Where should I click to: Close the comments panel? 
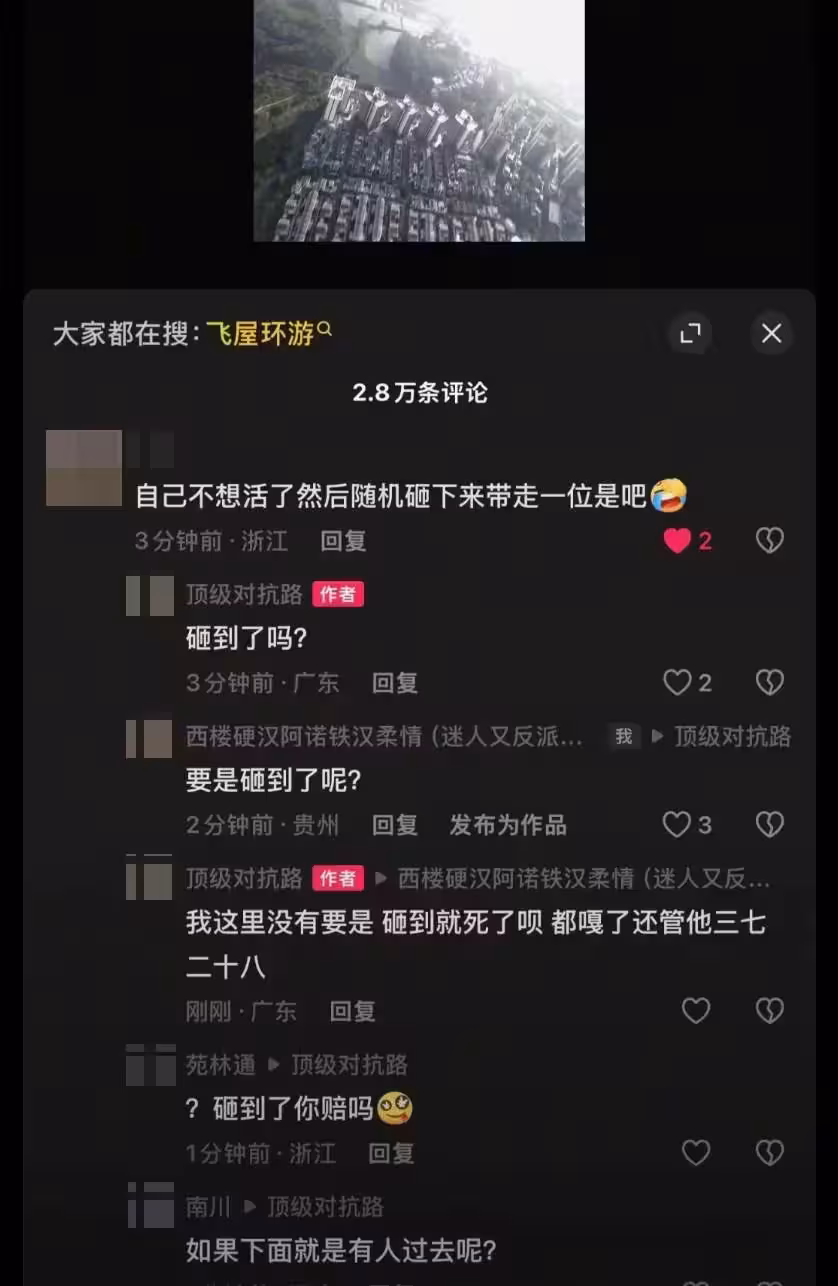click(x=771, y=333)
